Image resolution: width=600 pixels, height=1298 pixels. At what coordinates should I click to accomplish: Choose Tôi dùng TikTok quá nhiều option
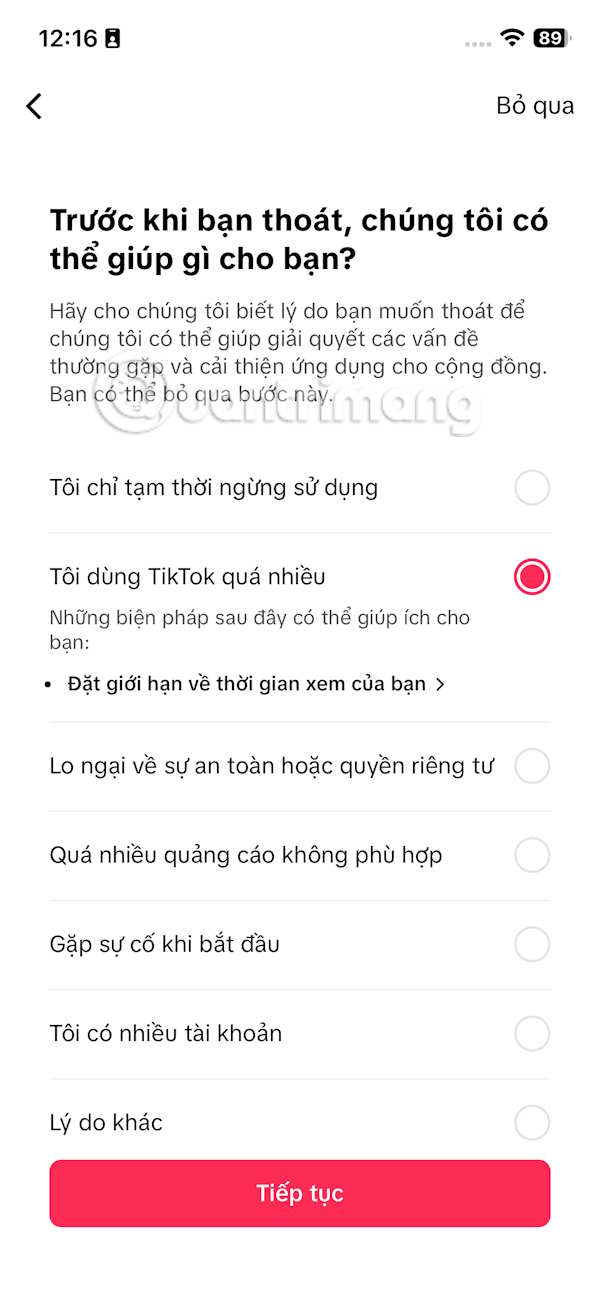tap(531, 576)
